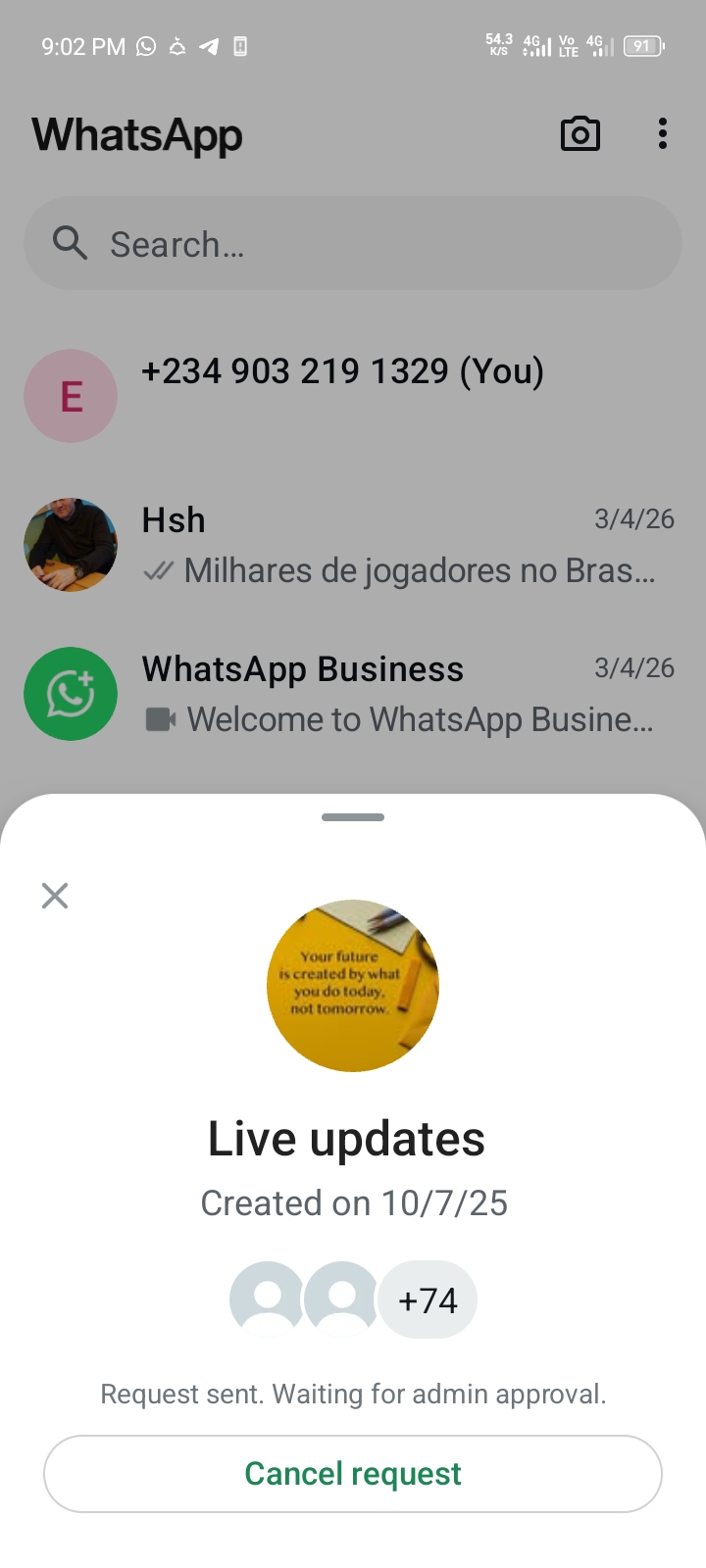View the +74 group members
The width and height of the screenshot is (706, 1568).
tap(428, 1299)
